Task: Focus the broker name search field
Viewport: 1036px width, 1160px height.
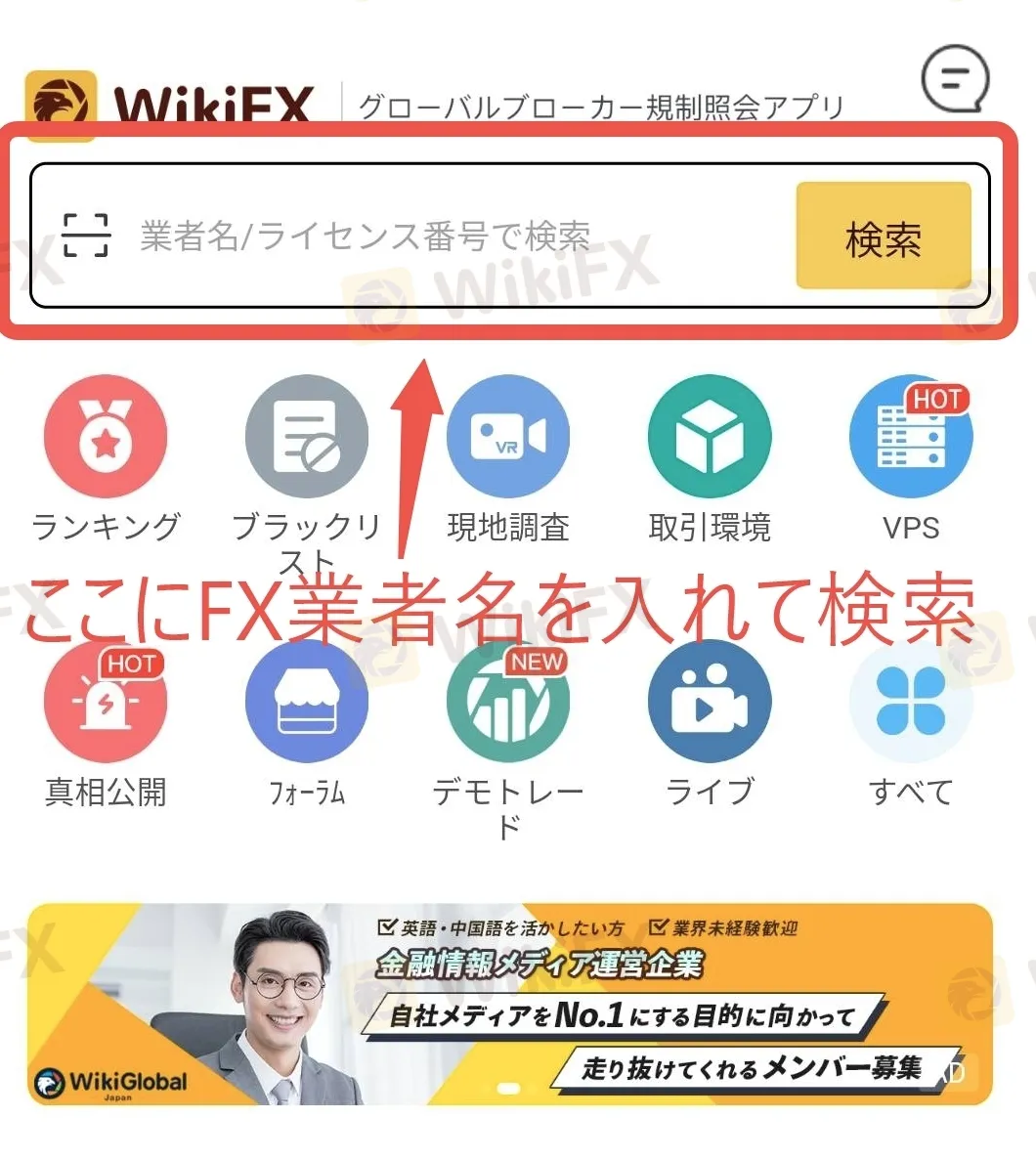Action: pos(440,236)
